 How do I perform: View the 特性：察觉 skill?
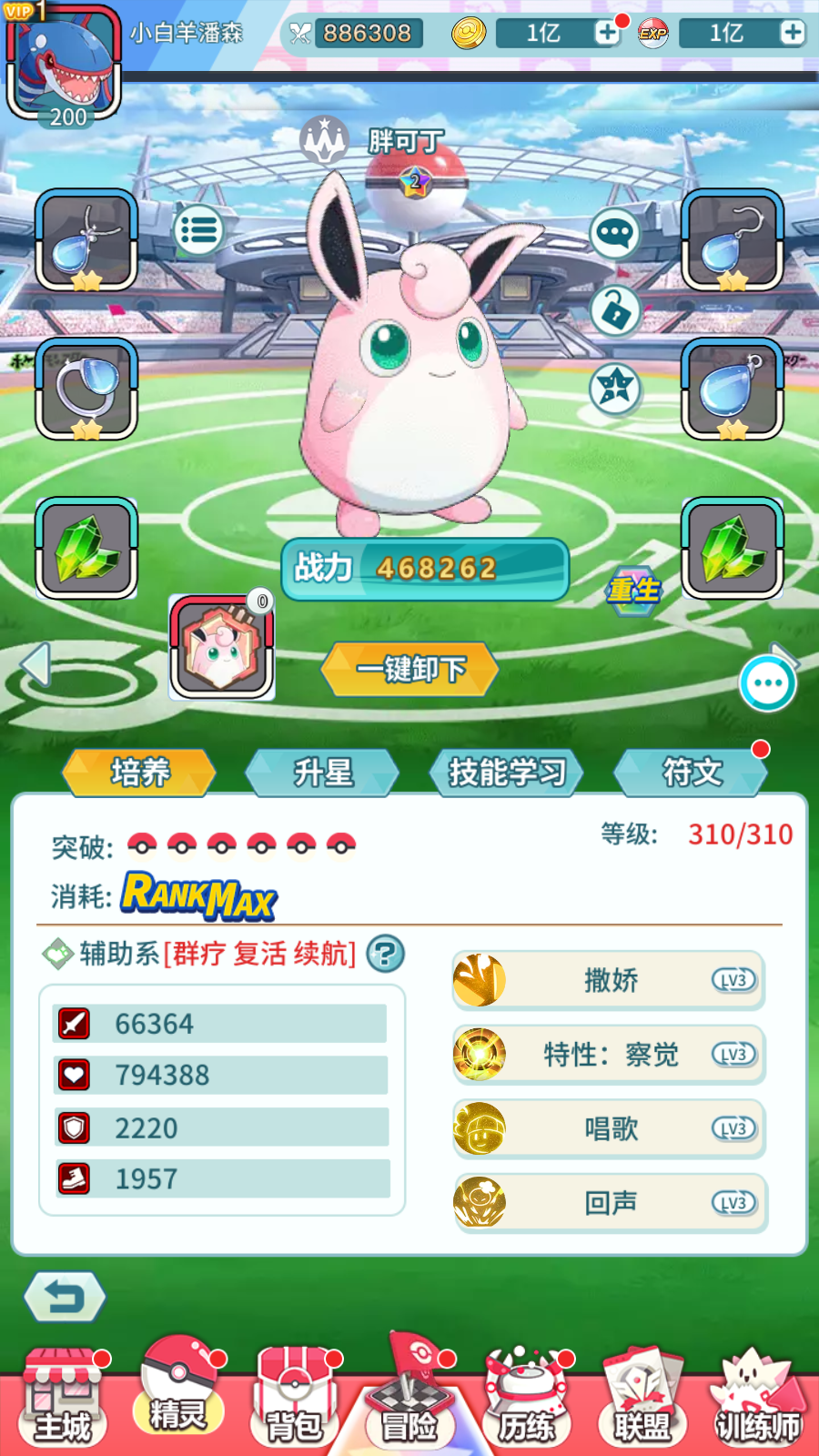click(x=608, y=1055)
